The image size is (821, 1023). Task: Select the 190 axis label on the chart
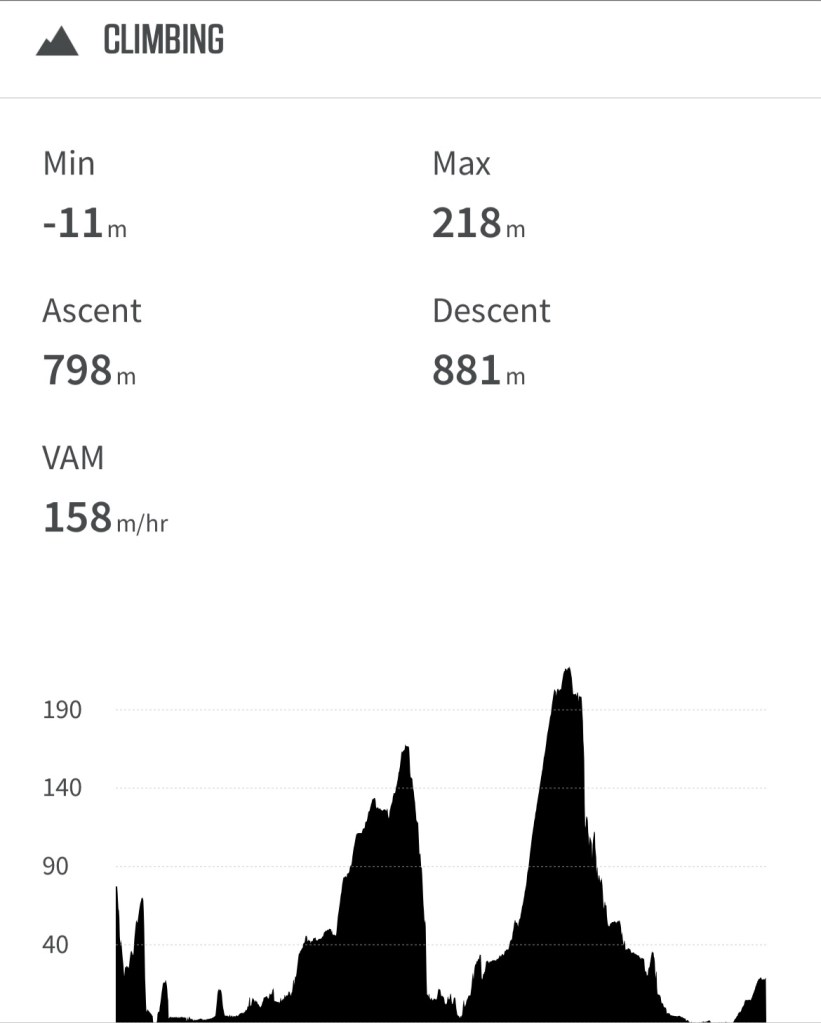pyautogui.click(x=61, y=710)
